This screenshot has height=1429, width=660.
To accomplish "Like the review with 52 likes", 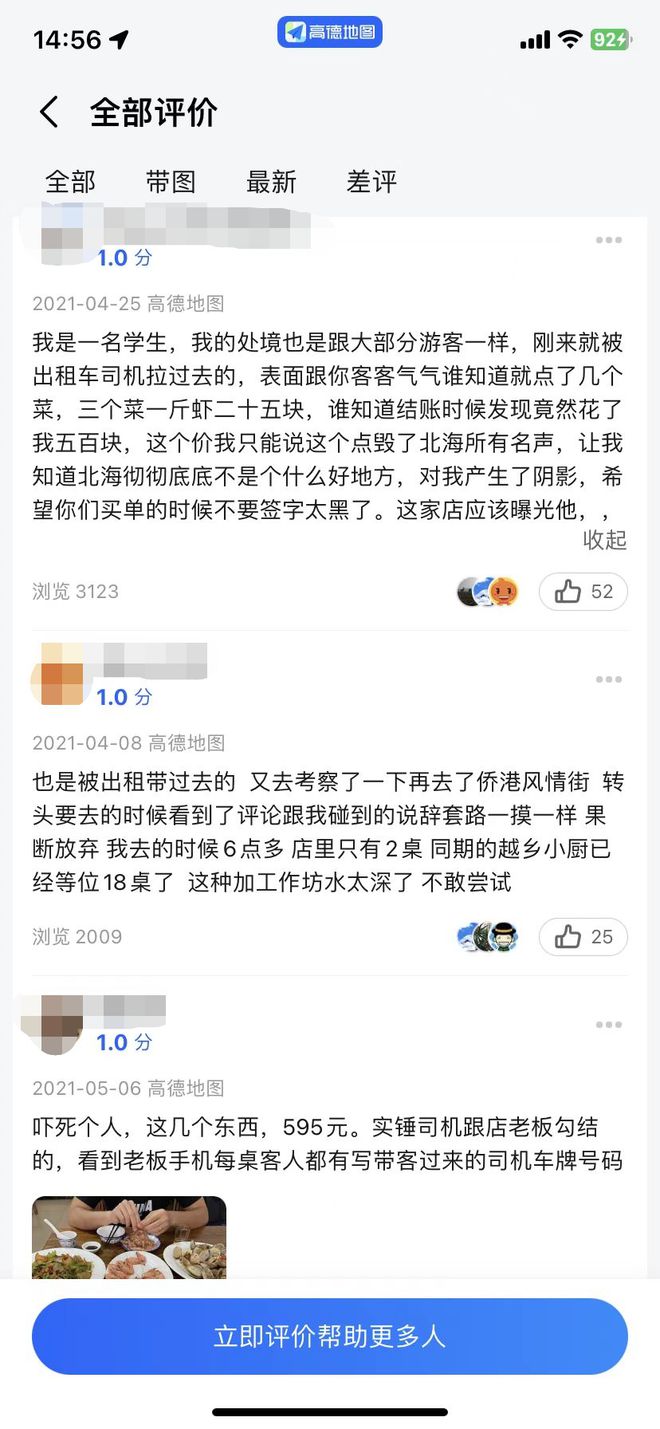I will point(583,592).
